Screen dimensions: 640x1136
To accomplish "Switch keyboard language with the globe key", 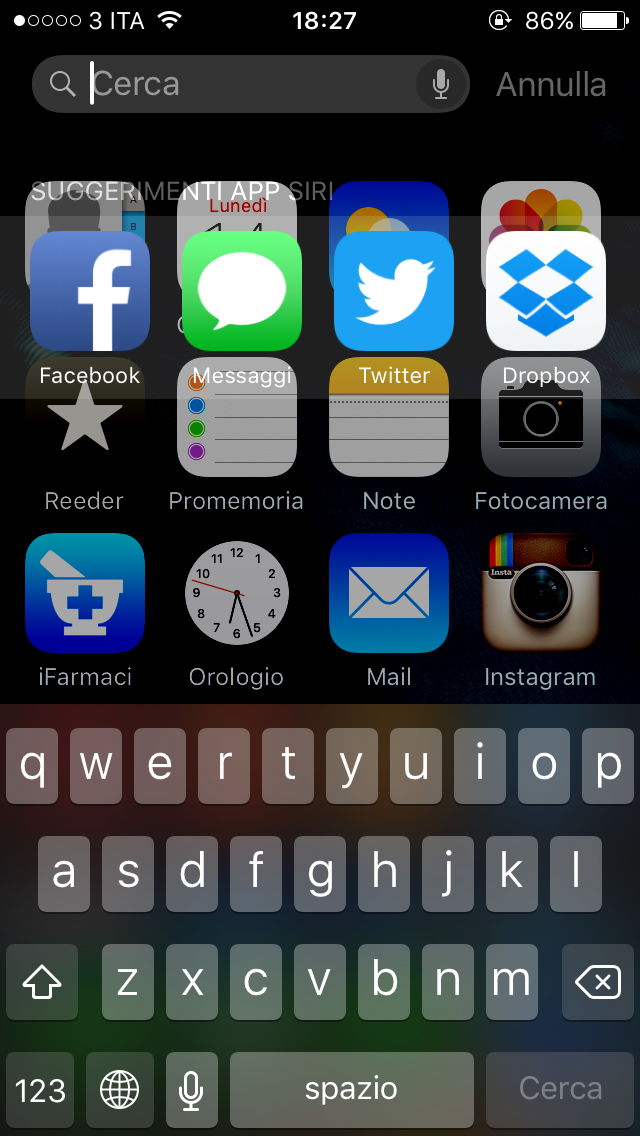I will [120, 1089].
